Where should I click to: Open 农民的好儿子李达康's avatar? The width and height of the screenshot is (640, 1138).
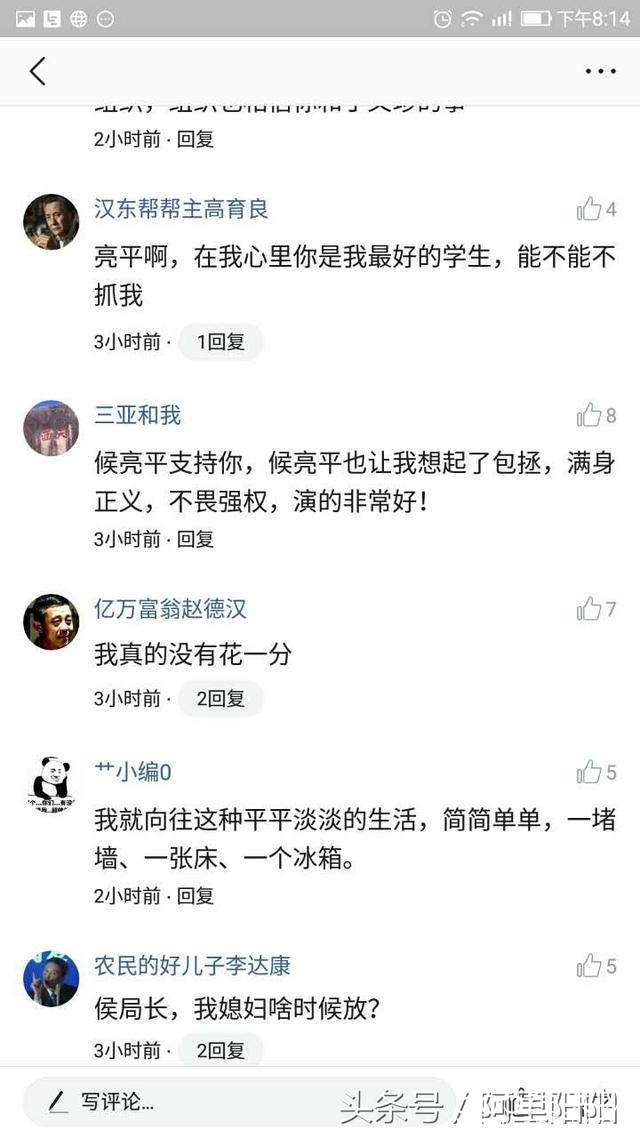(51, 979)
